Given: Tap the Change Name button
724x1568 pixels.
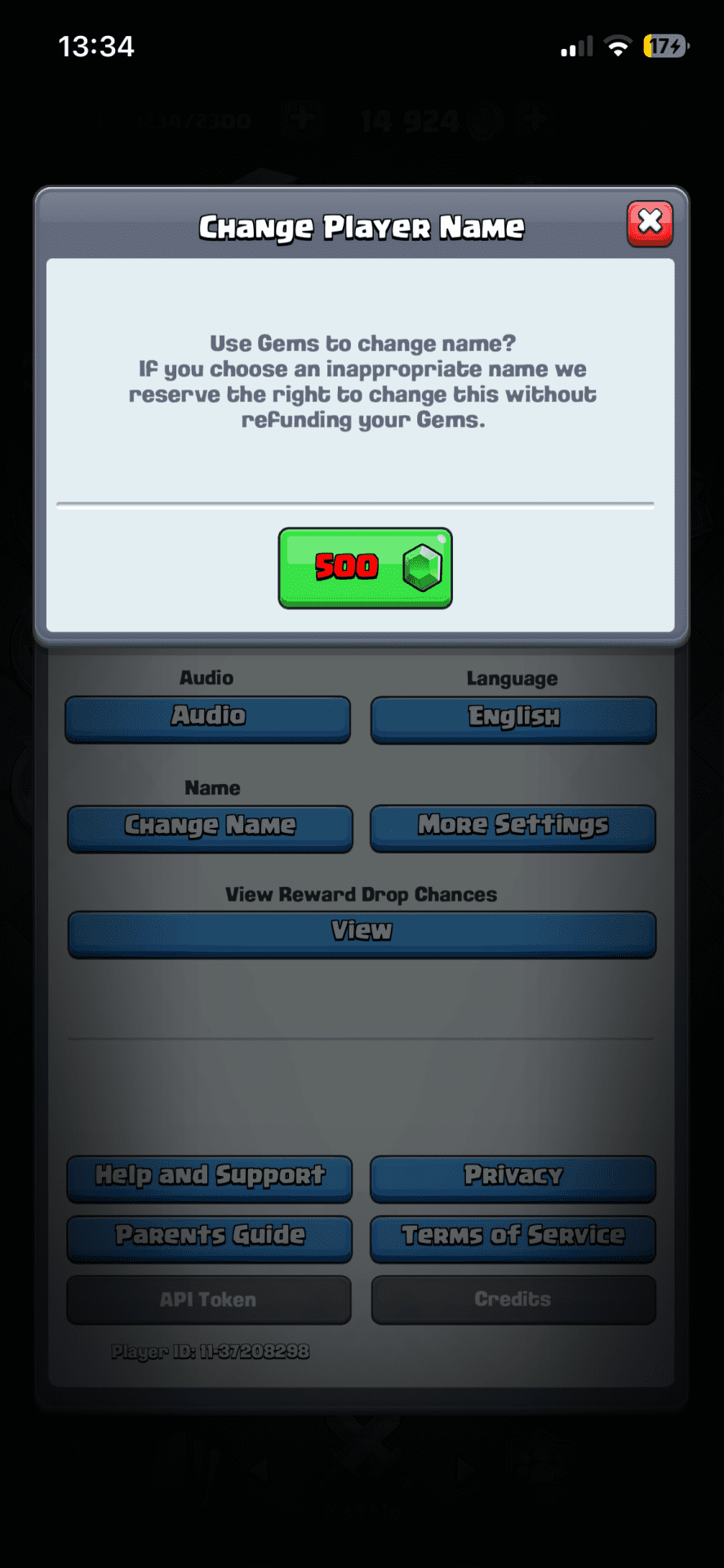Looking at the screenshot, I should 210,827.
